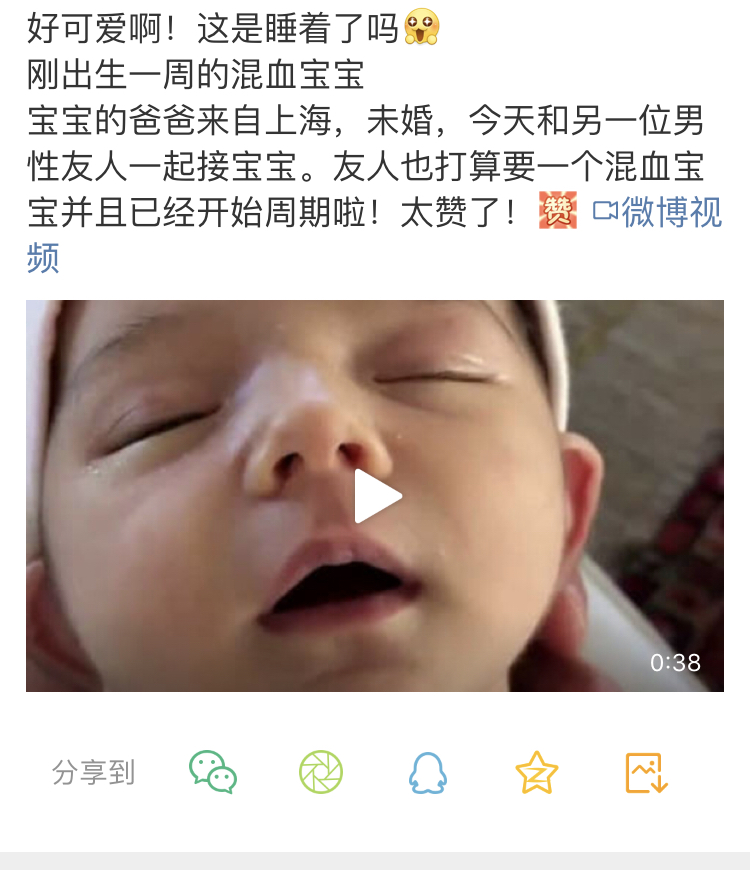Share to QQ

pos(428,773)
